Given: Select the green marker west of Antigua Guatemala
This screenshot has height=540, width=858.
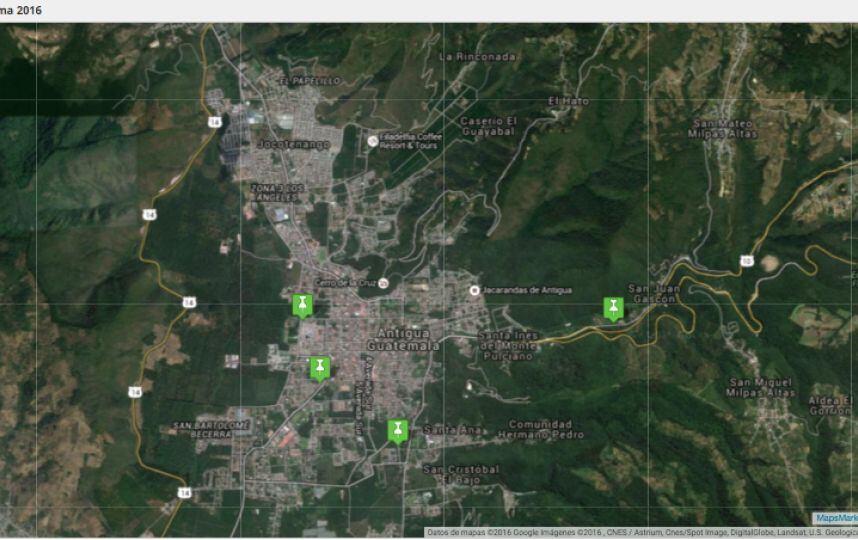Looking at the screenshot, I should tap(319, 367).
